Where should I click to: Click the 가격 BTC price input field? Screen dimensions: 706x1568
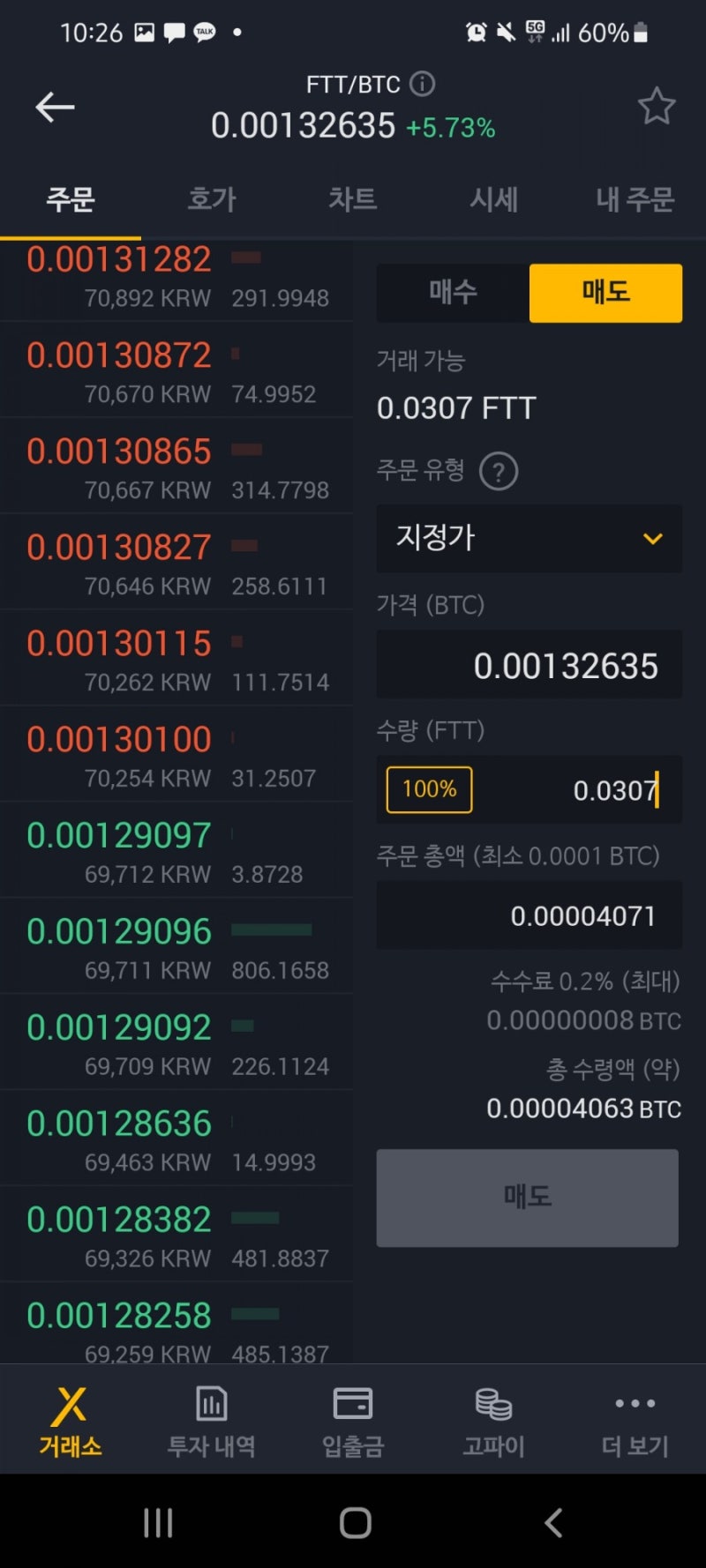coord(528,664)
